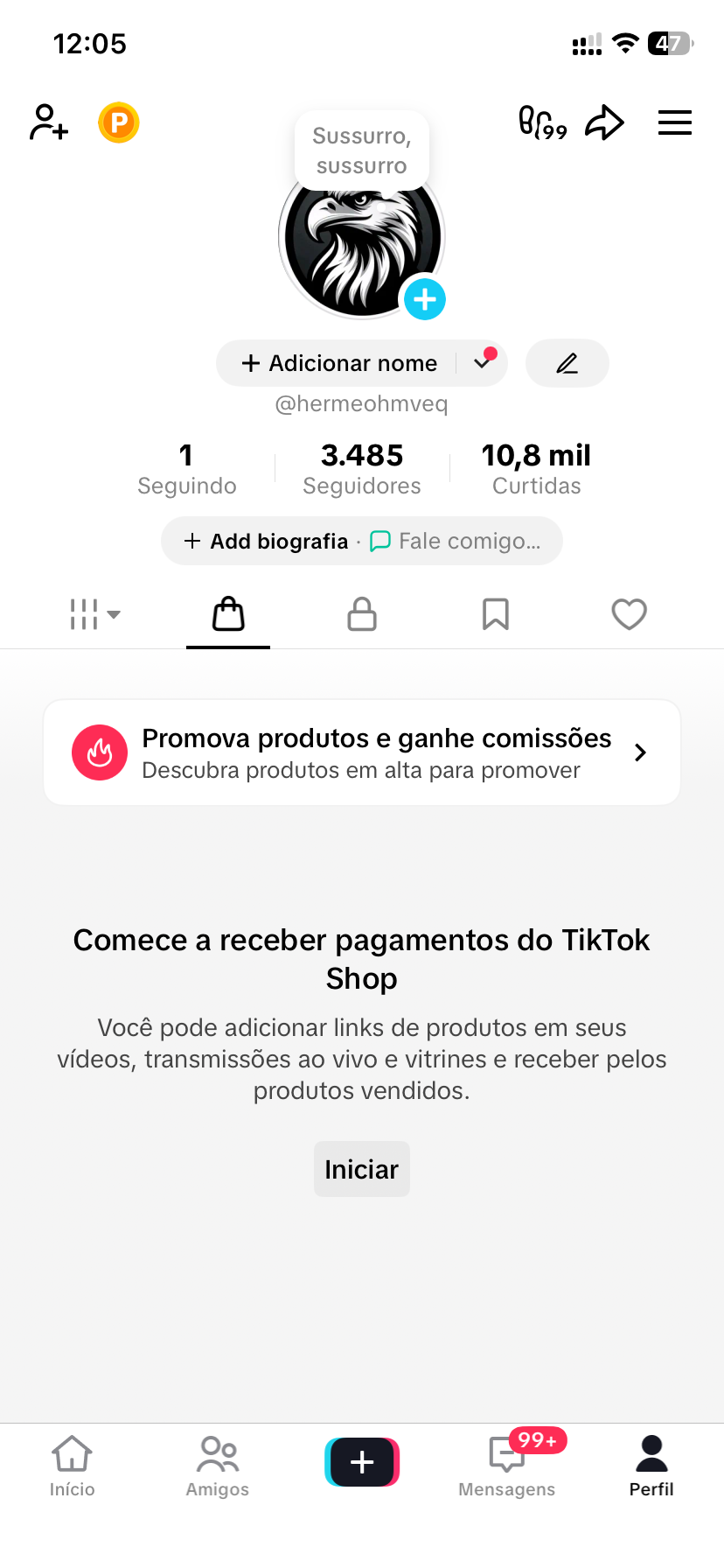Open Promova produtos e ganhe comissões card
The height and width of the screenshot is (1568, 724).
(362, 752)
